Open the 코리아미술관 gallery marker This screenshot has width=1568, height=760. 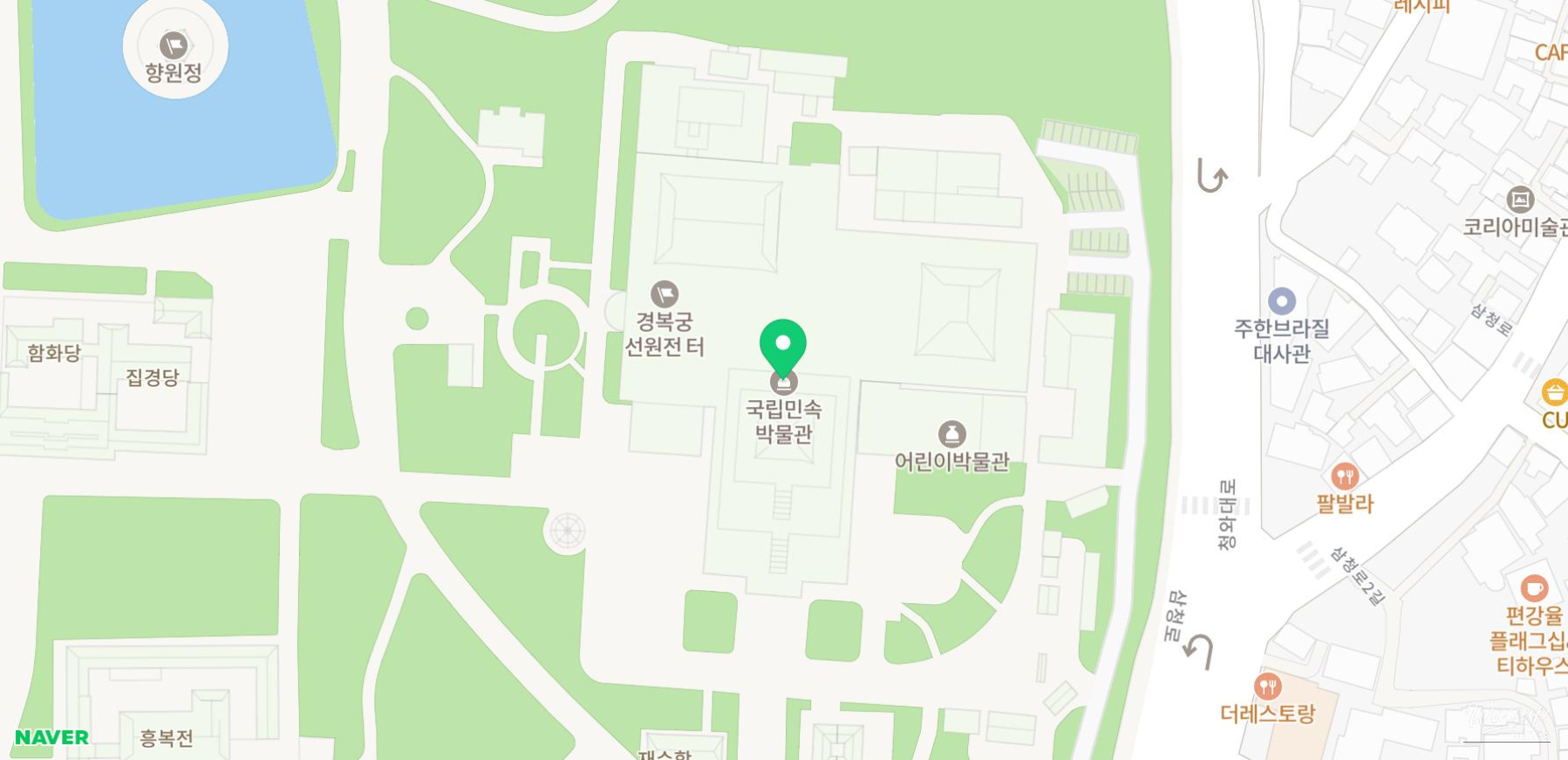click(x=1520, y=200)
